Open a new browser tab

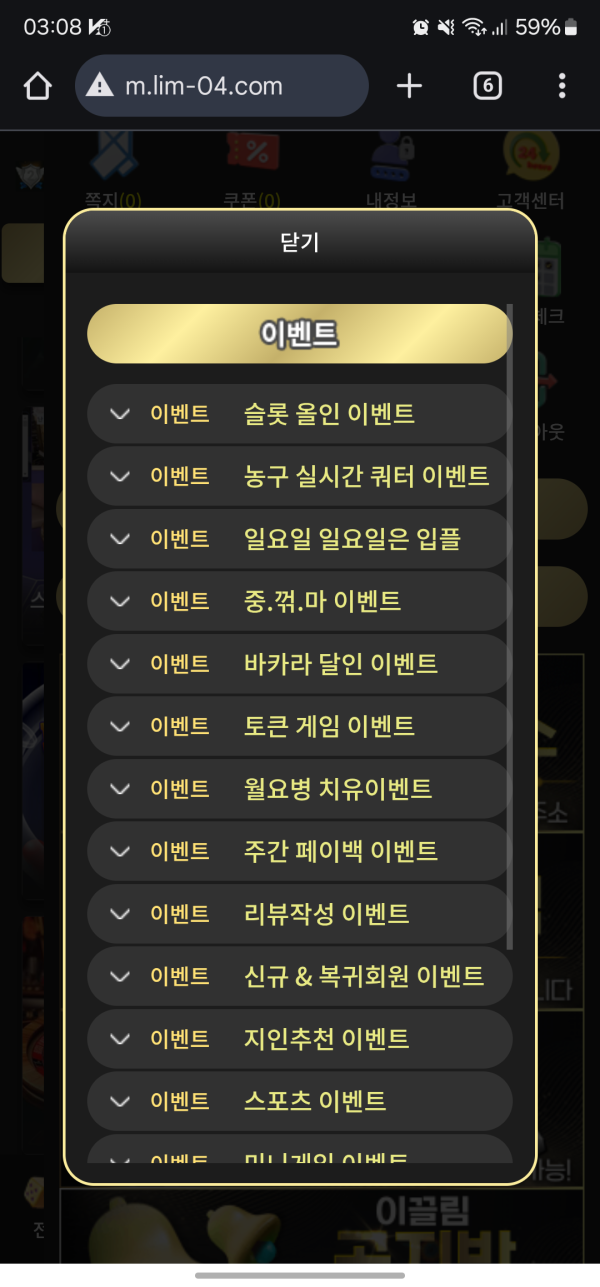pyautogui.click(x=409, y=86)
